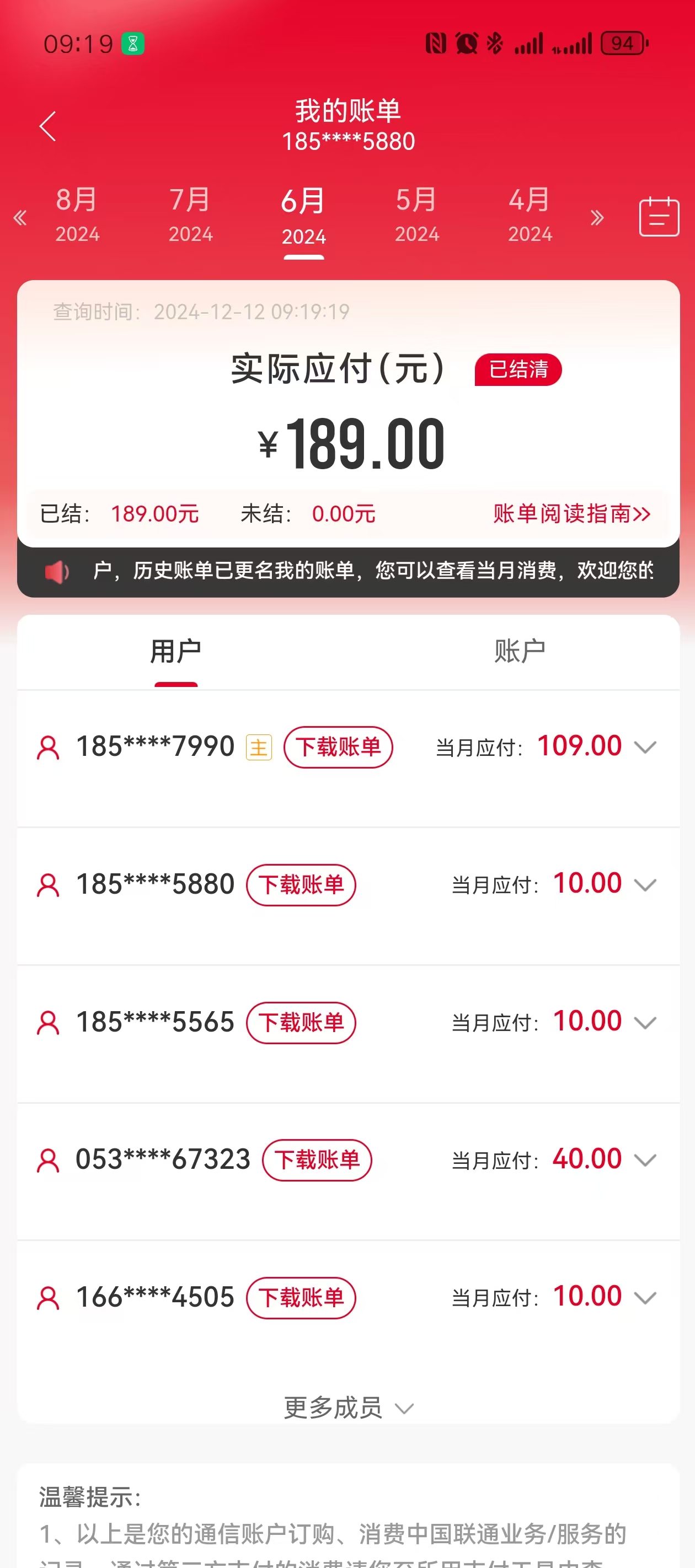Show 更多成员 in the user list
Image resolution: width=695 pixels, height=1568 pixels.
point(348,1408)
